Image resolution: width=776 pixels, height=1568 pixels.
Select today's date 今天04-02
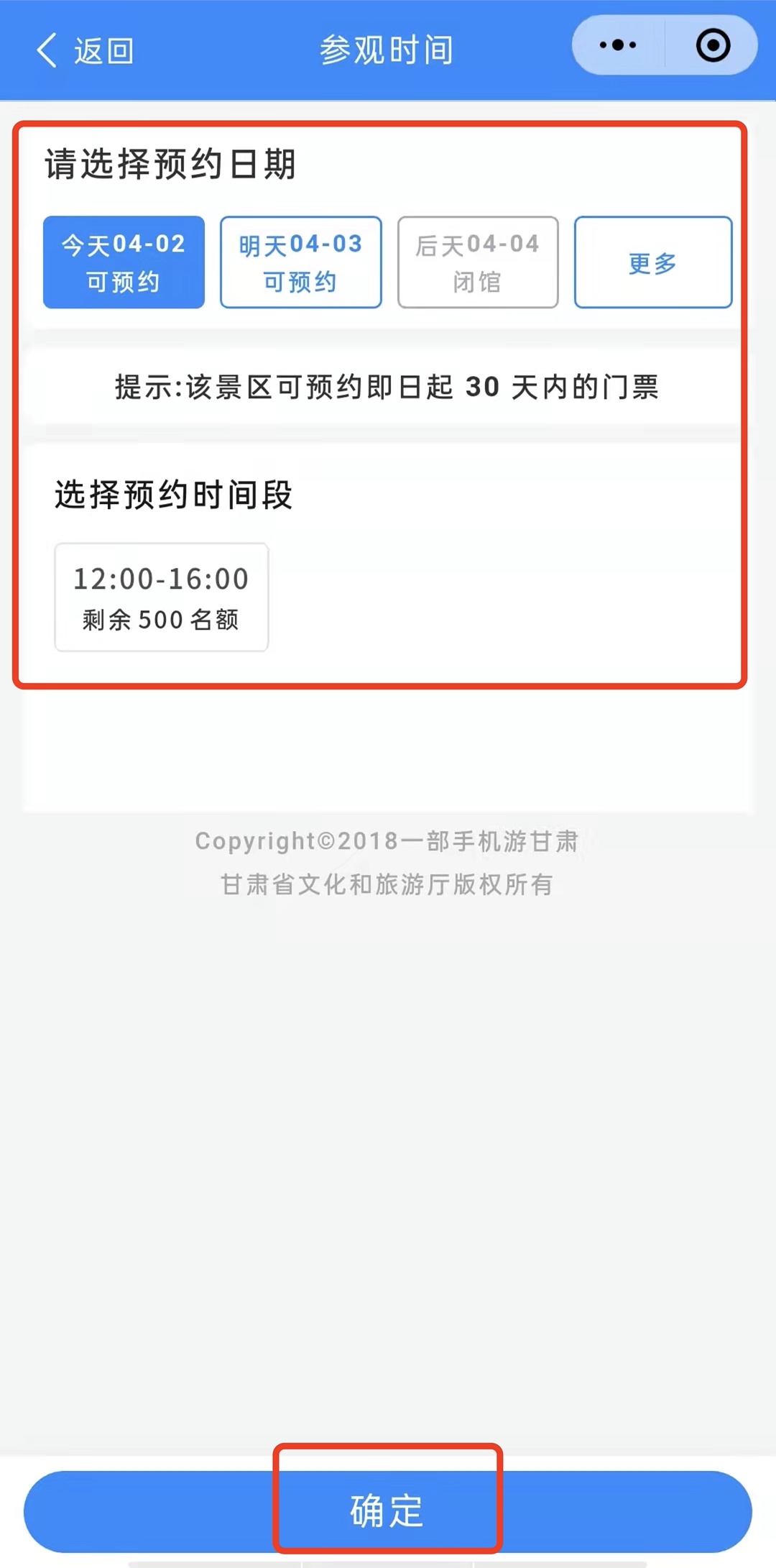tap(124, 262)
